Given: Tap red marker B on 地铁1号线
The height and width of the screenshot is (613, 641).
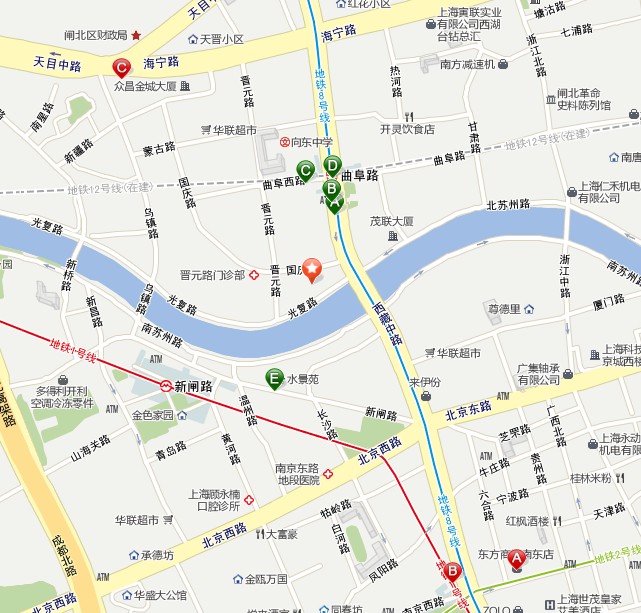Looking at the screenshot, I should click(x=452, y=573).
